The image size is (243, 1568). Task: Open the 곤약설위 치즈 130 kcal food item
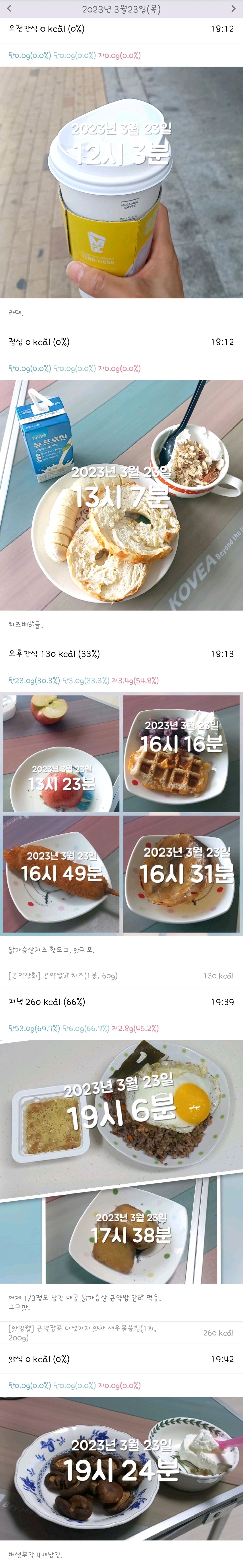121,976
